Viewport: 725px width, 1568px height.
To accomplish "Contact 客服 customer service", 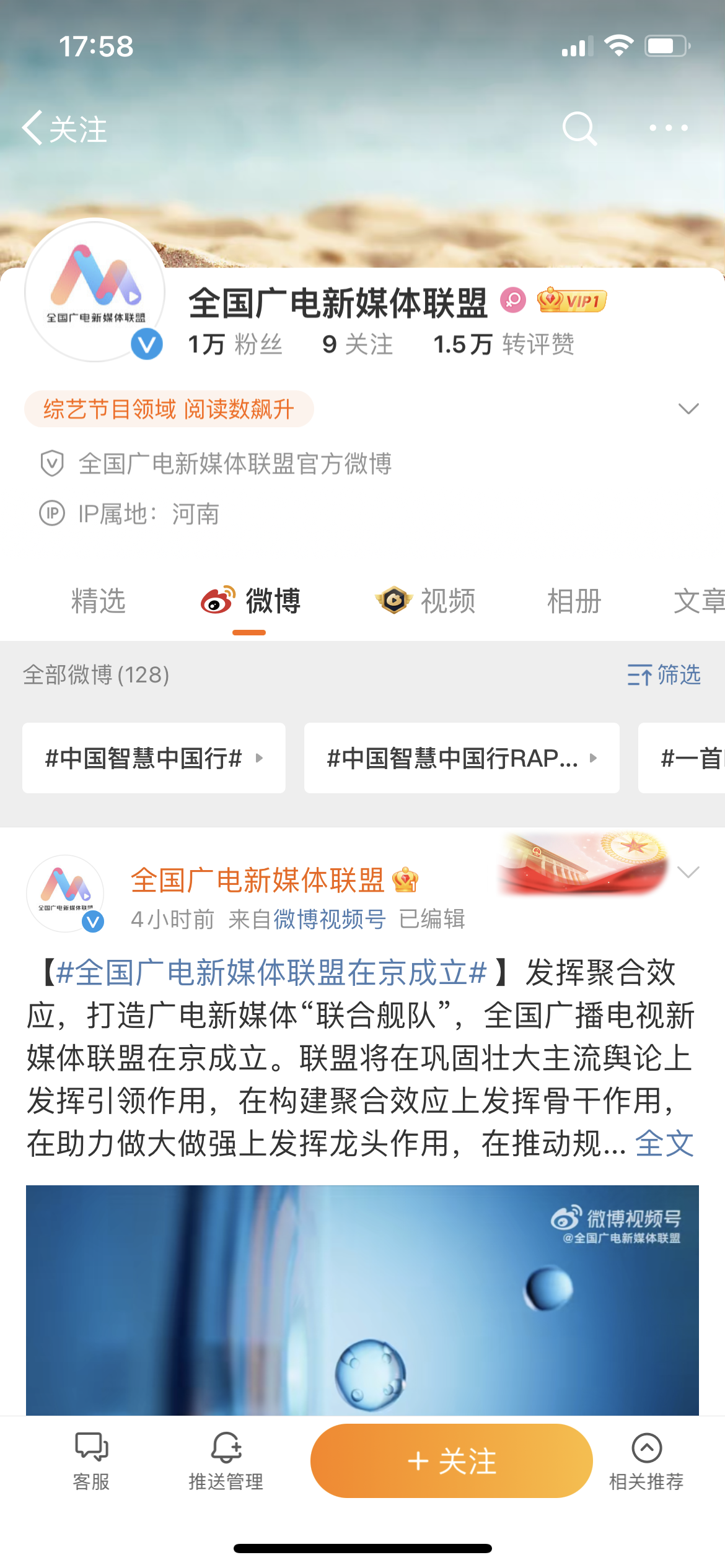I will [91, 1461].
